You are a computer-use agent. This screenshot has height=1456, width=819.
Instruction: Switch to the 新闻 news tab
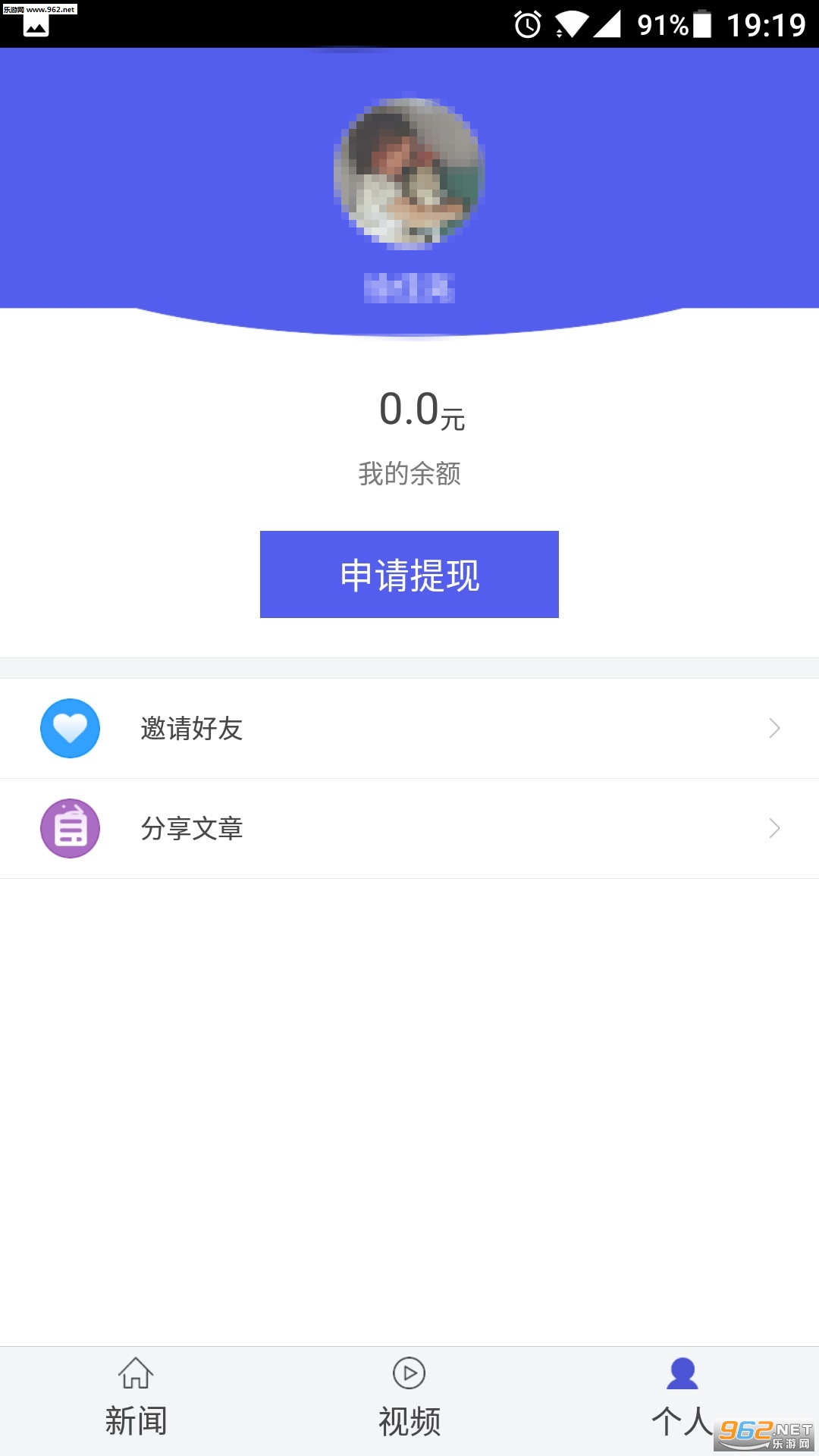[x=136, y=1399]
